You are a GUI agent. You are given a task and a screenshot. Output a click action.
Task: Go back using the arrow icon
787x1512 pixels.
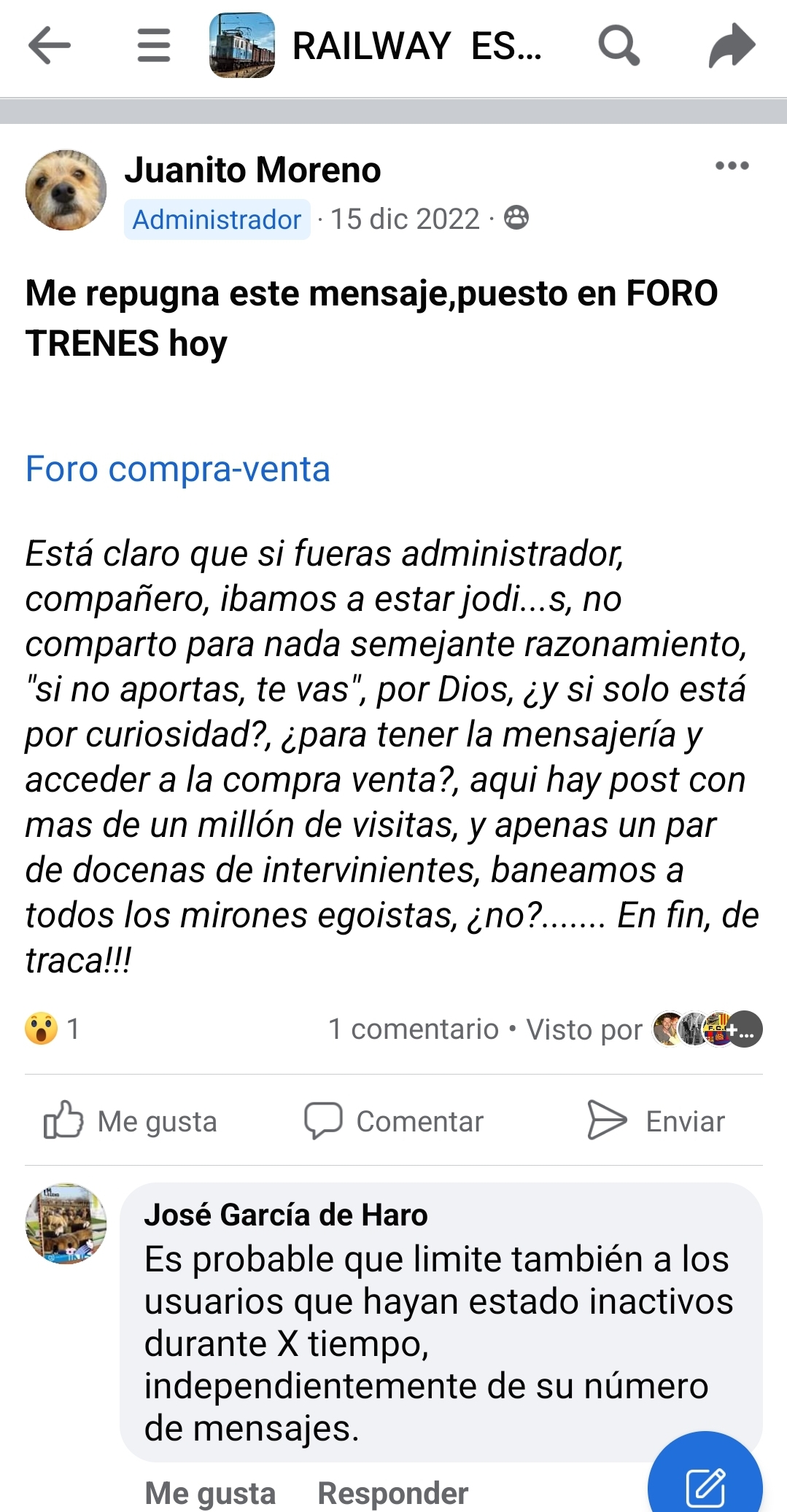(x=49, y=45)
